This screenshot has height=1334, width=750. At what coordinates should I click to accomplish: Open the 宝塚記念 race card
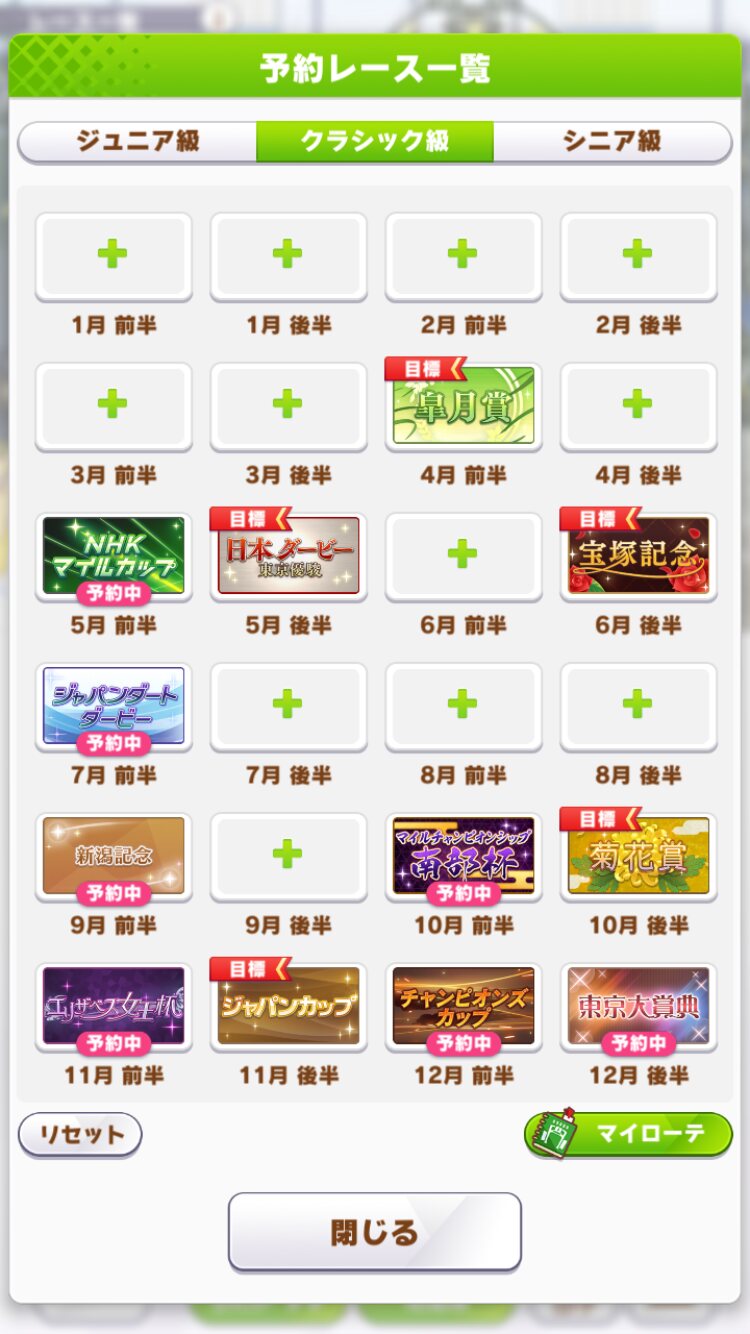click(638, 556)
